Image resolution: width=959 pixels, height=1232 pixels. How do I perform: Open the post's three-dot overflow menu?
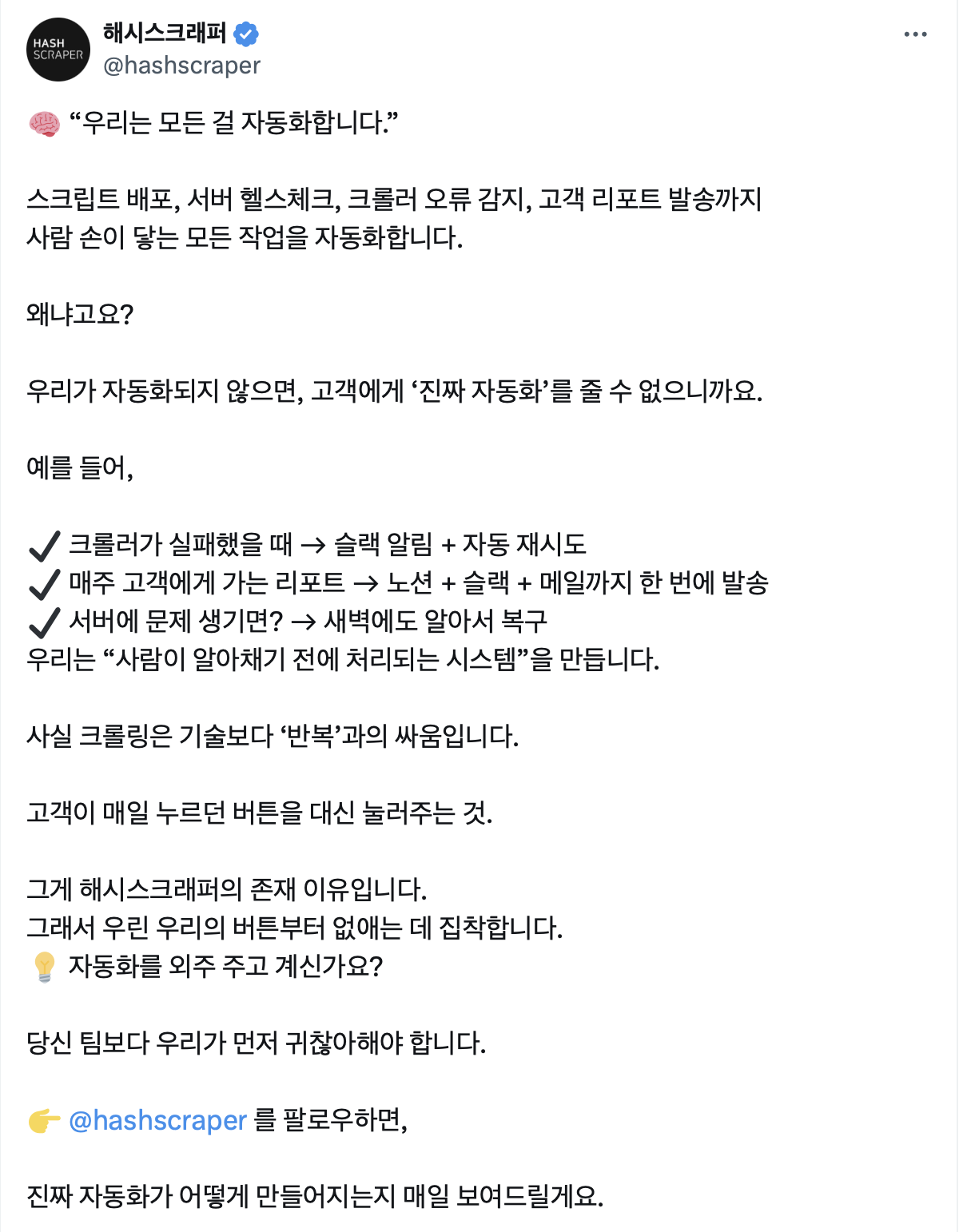pyautogui.click(x=915, y=34)
